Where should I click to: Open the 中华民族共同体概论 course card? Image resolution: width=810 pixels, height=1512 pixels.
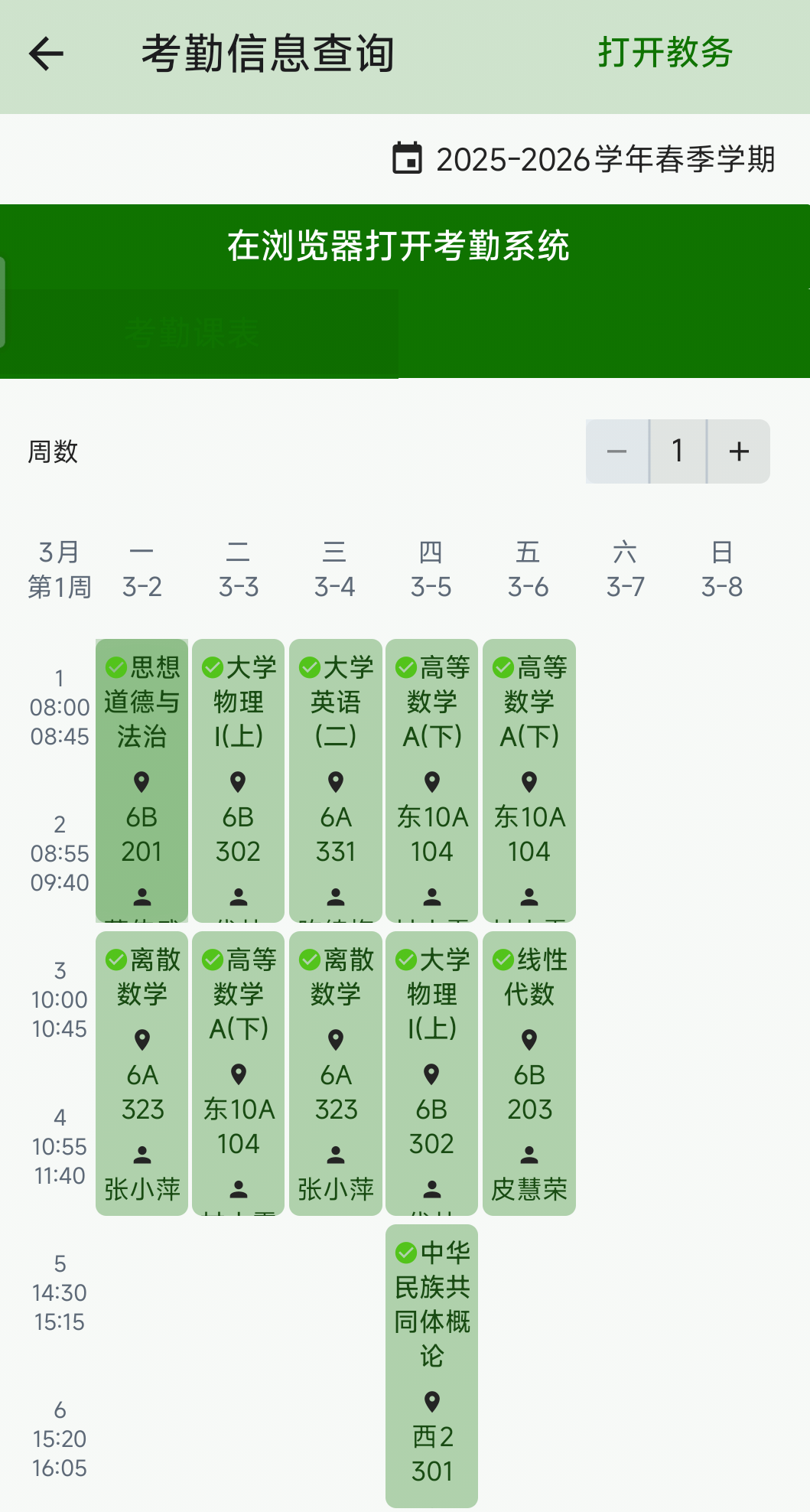point(432,1366)
